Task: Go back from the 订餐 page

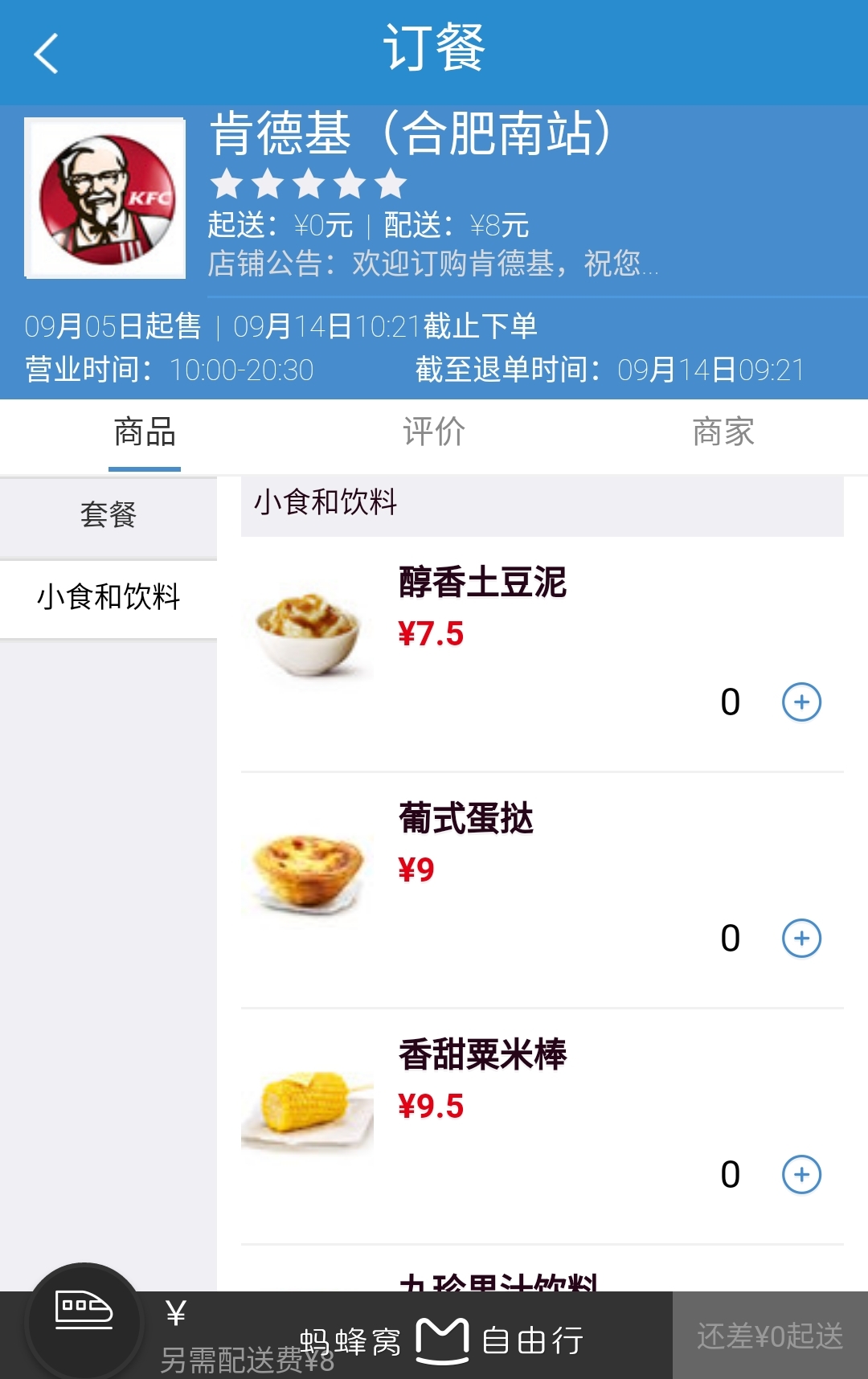Action: pyautogui.click(x=47, y=53)
